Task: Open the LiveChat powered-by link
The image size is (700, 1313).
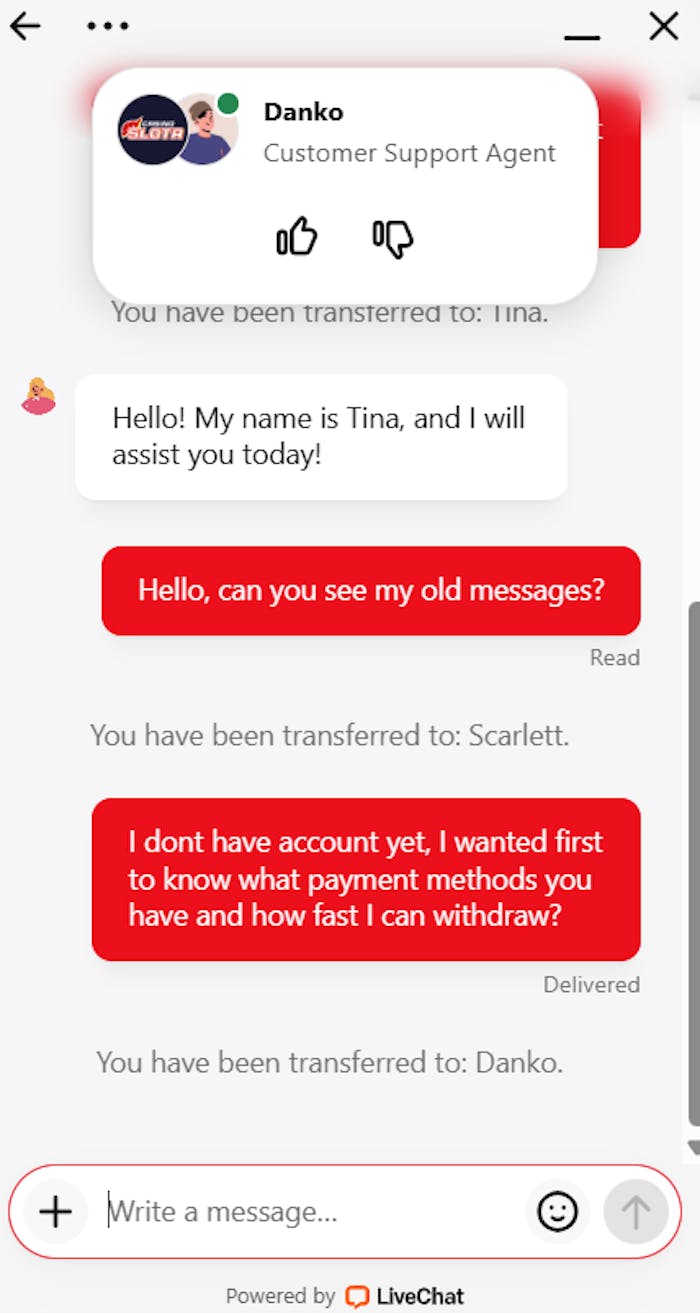Action: 405,1296
